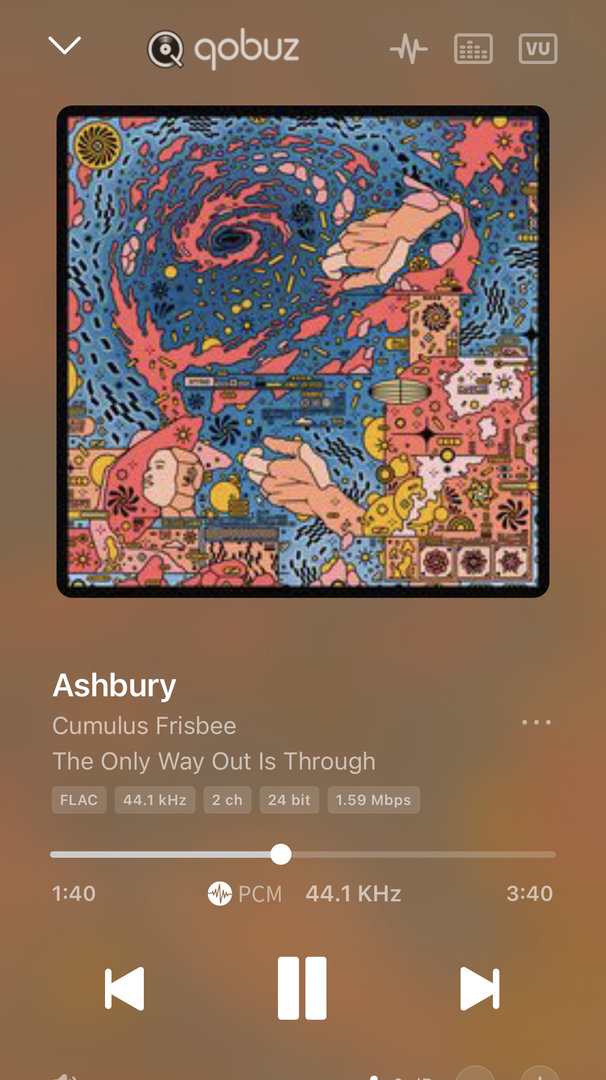Open the waveform signal path view
This screenshot has height=1080, width=606.
click(408, 48)
